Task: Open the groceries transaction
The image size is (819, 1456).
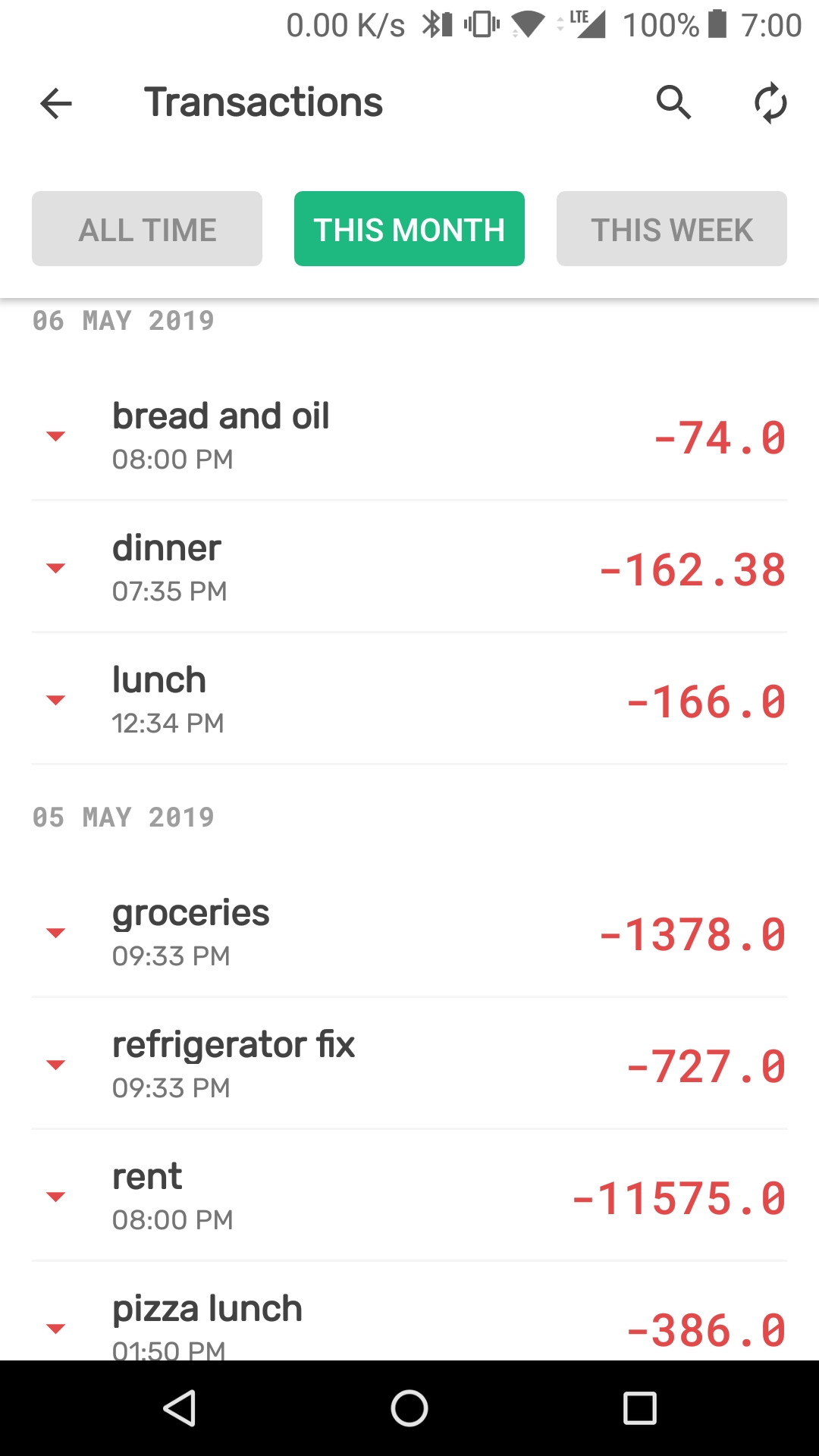Action: coord(409,933)
